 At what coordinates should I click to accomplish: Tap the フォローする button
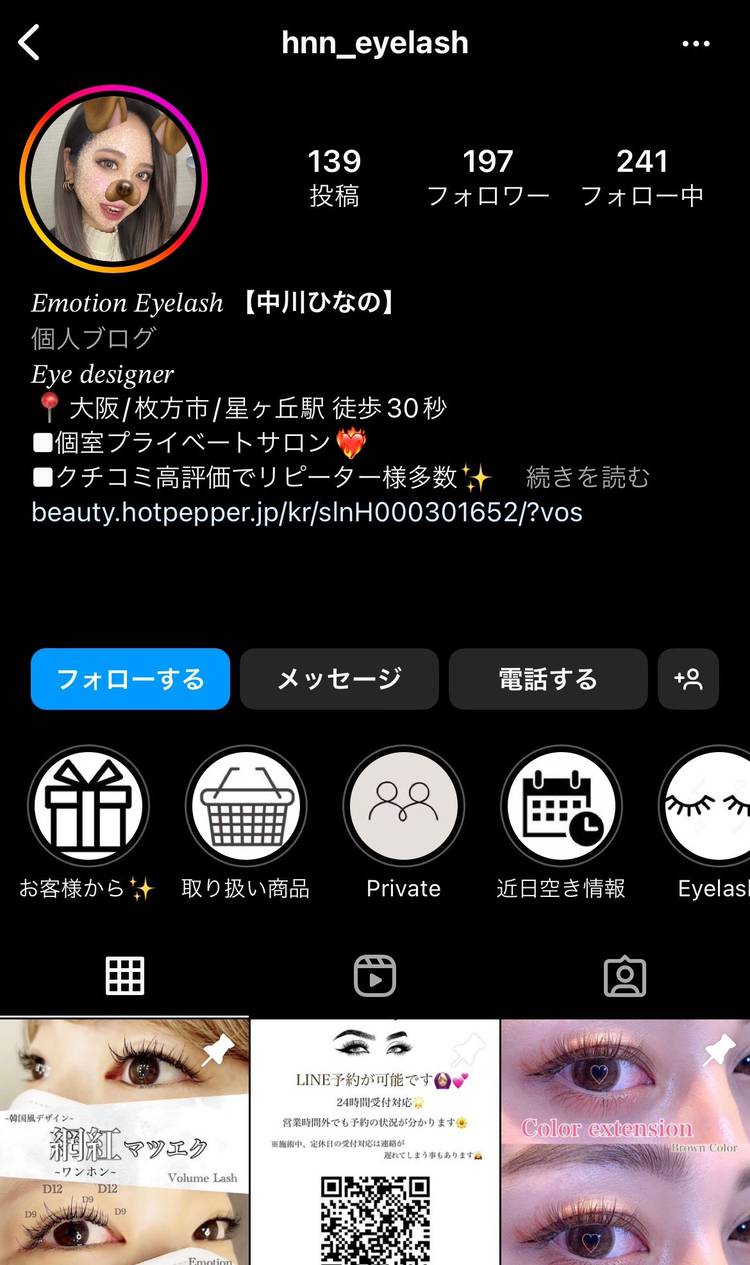[130, 679]
